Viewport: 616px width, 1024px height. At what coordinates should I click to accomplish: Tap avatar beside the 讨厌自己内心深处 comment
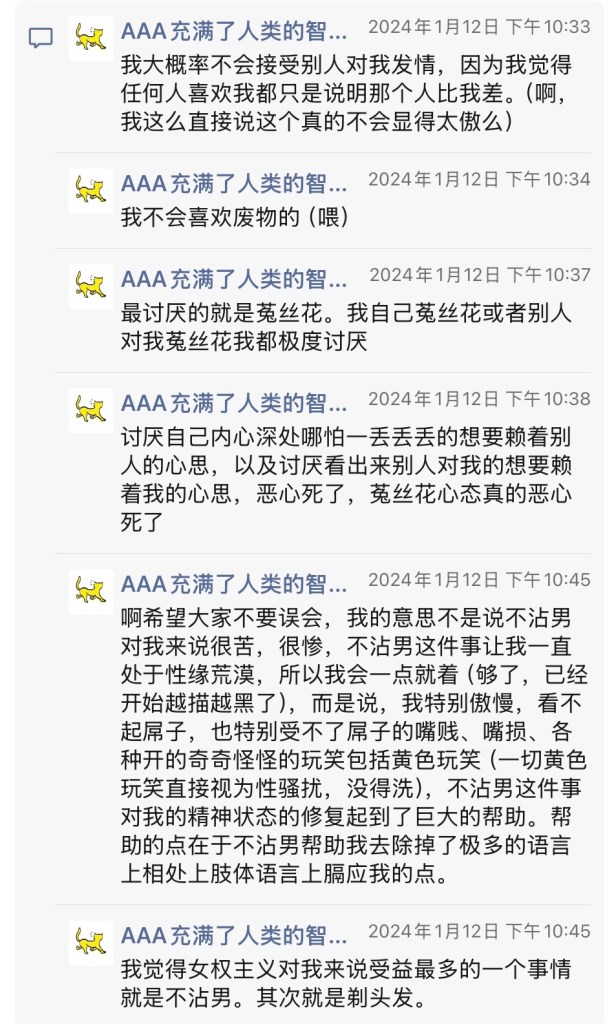coord(91,411)
